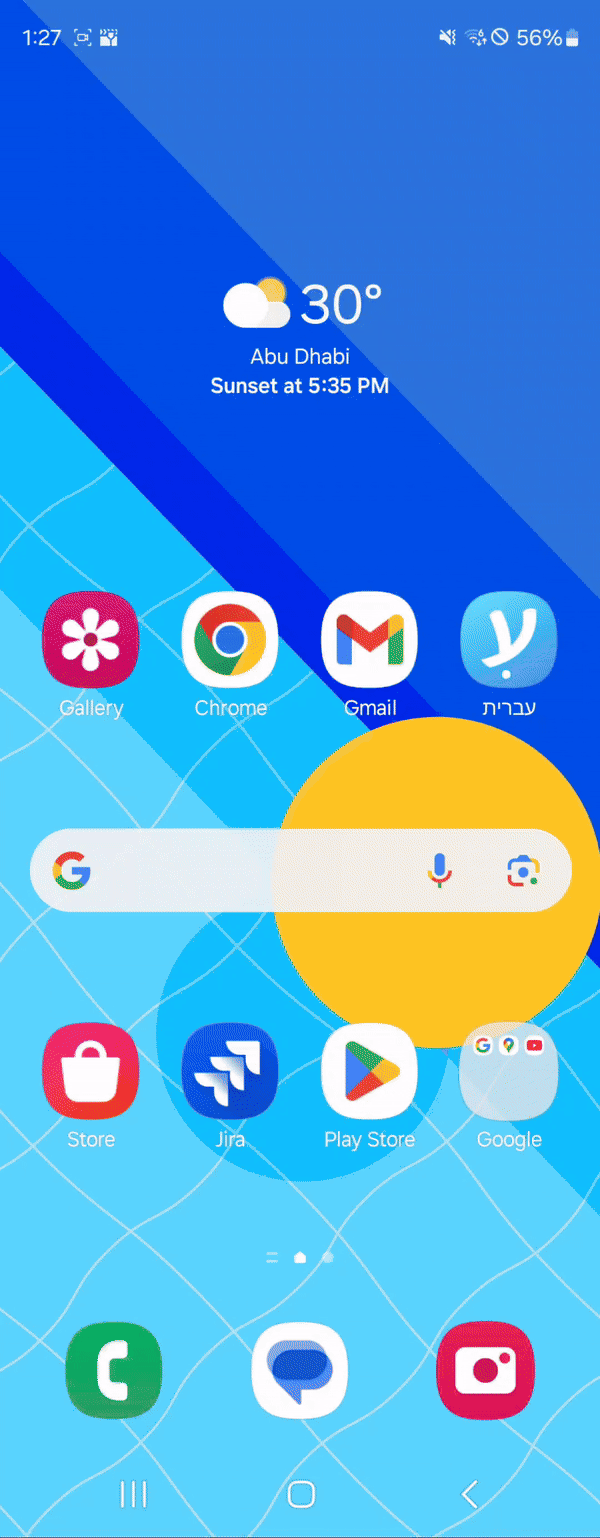Tap the navigation bar back button

469,1494
